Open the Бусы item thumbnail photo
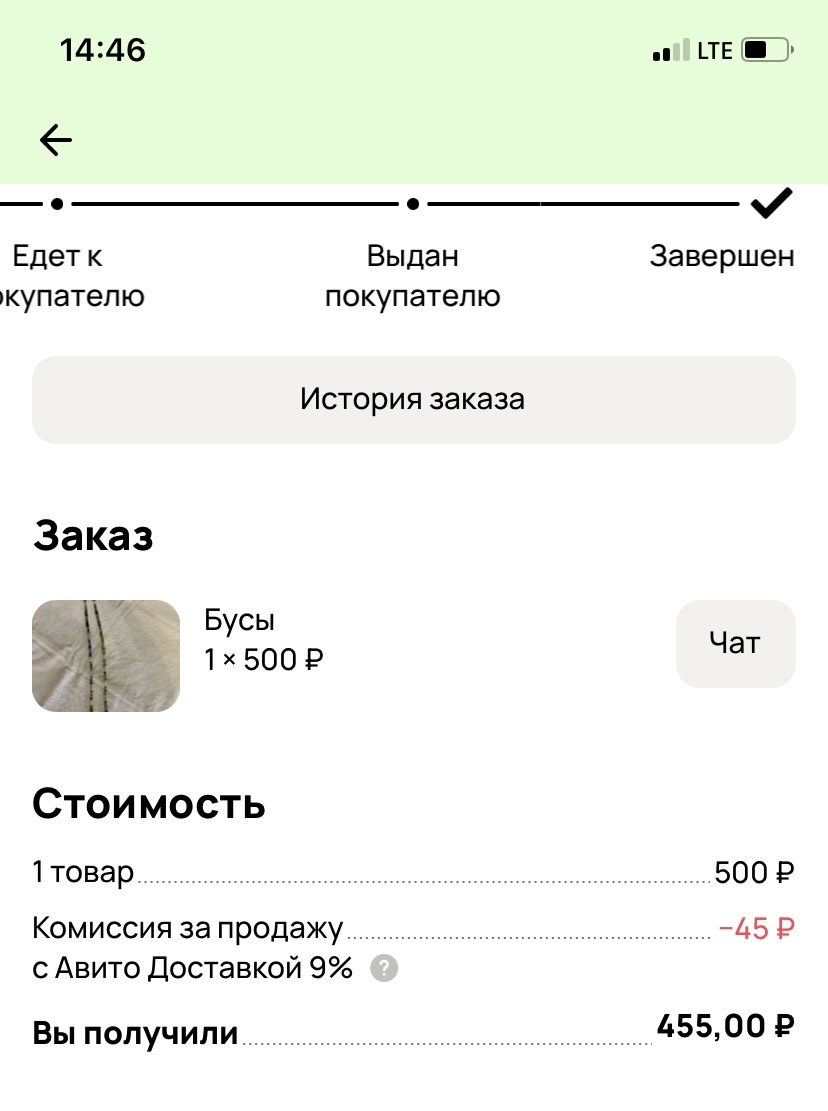This screenshot has height=1111, width=828. [105, 655]
